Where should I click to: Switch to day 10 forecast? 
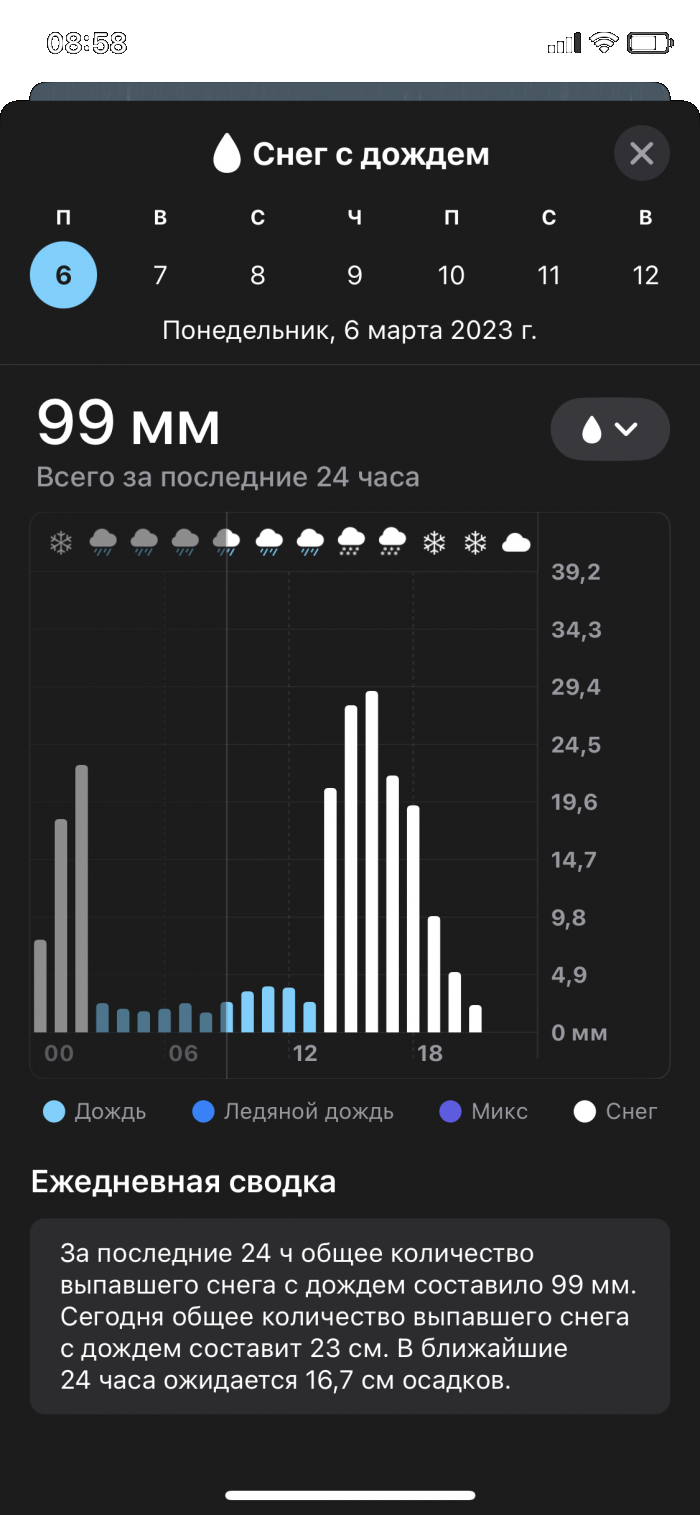pos(451,275)
